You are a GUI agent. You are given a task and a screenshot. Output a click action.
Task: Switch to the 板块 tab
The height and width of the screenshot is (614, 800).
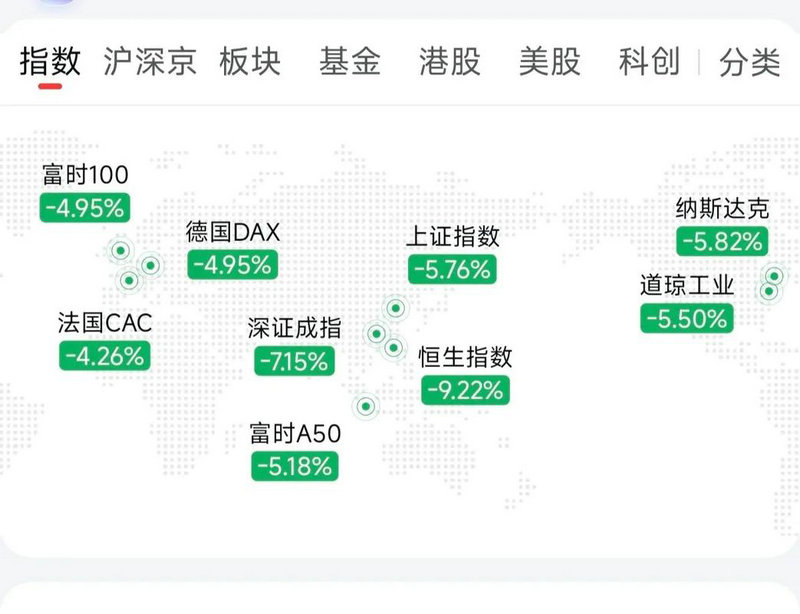point(250,62)
